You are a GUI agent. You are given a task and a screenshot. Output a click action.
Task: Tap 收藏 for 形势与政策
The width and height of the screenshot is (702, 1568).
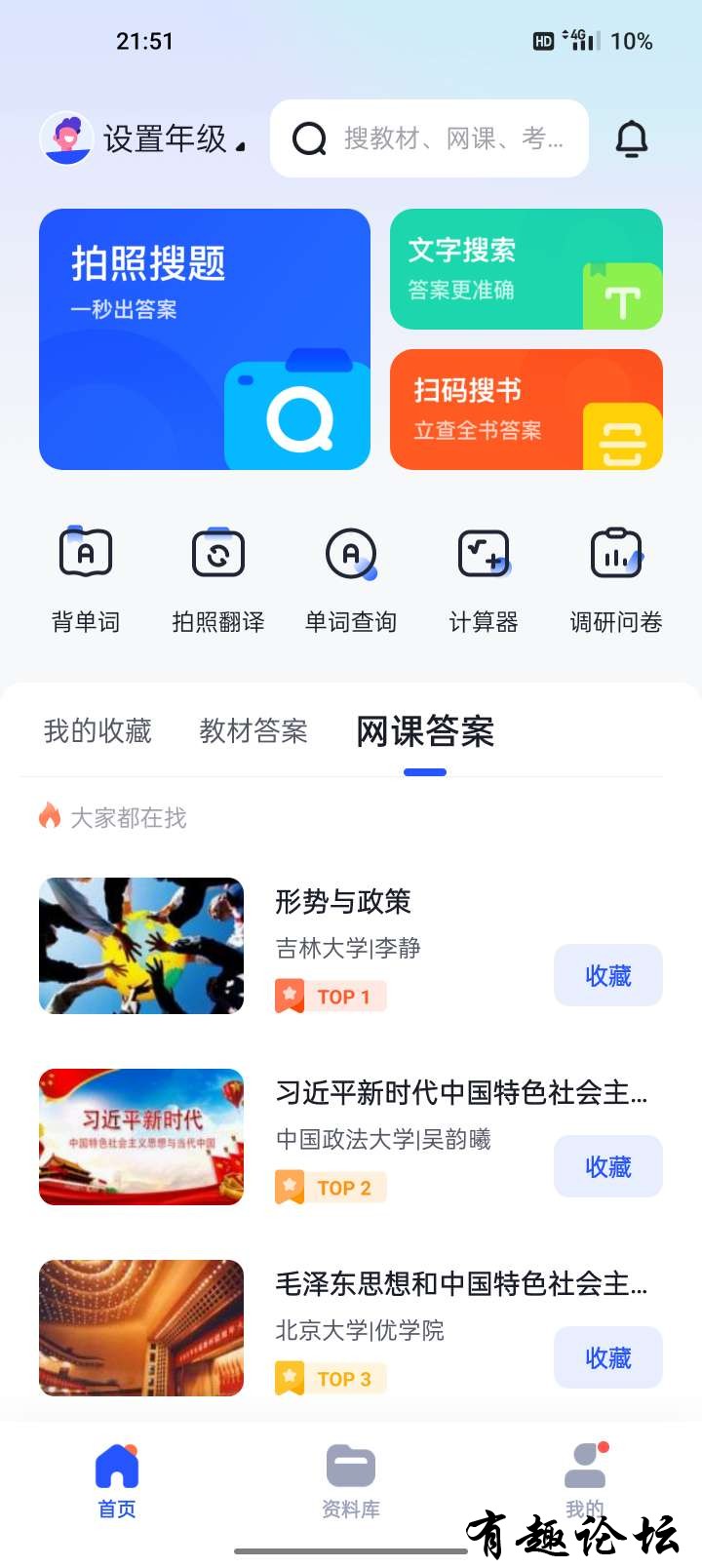coord(608,975)
